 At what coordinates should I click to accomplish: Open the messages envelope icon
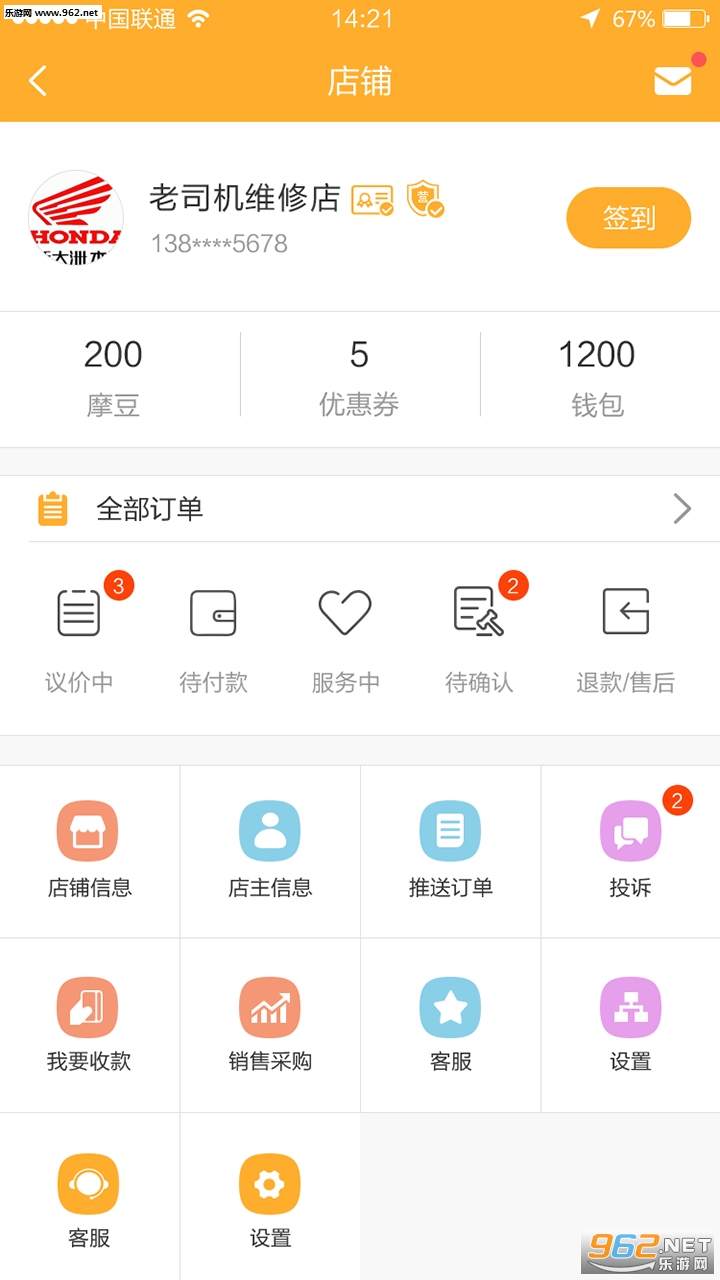coord(673,81)
